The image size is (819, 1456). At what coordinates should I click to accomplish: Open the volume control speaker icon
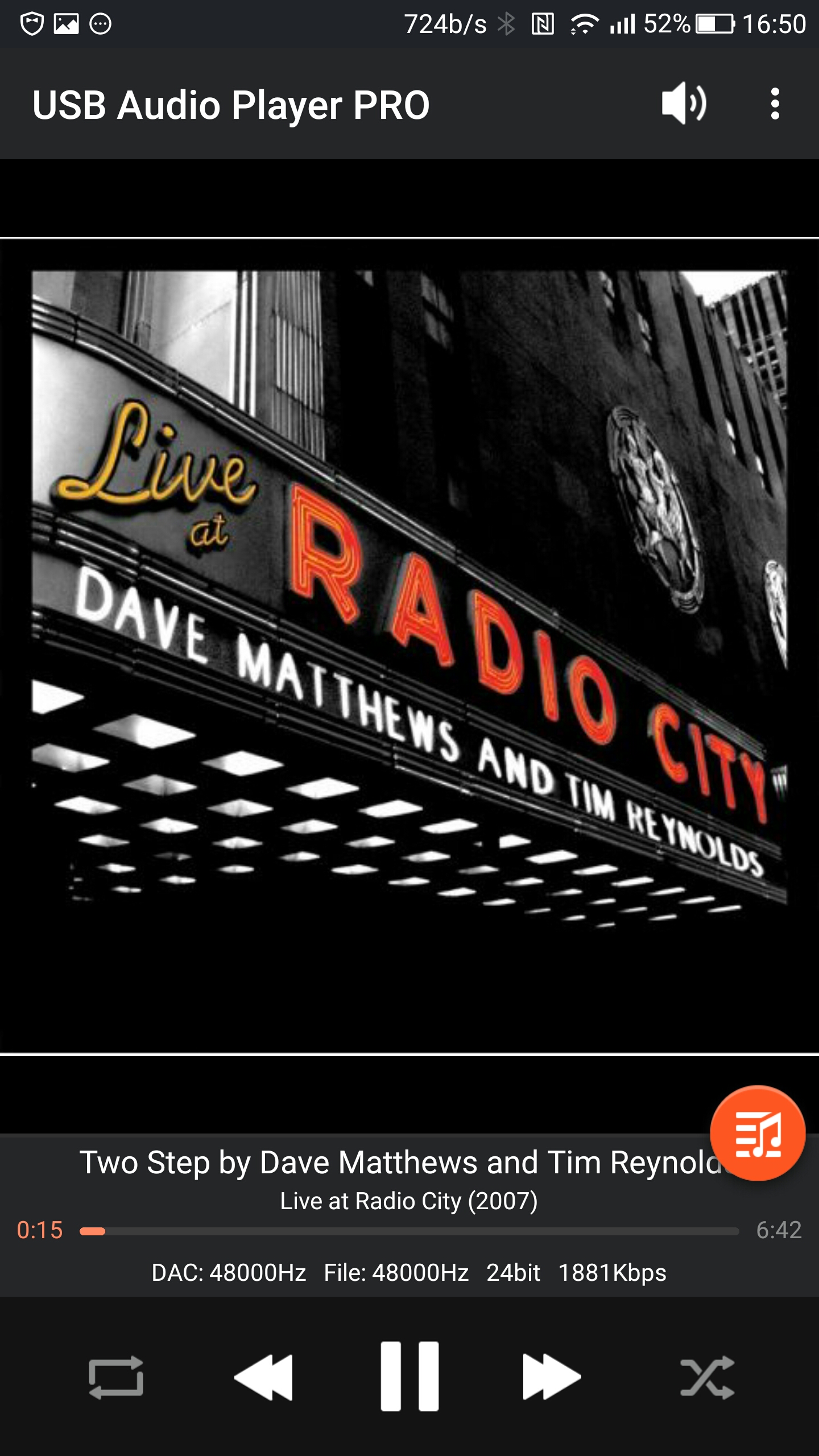click(684, 104)
